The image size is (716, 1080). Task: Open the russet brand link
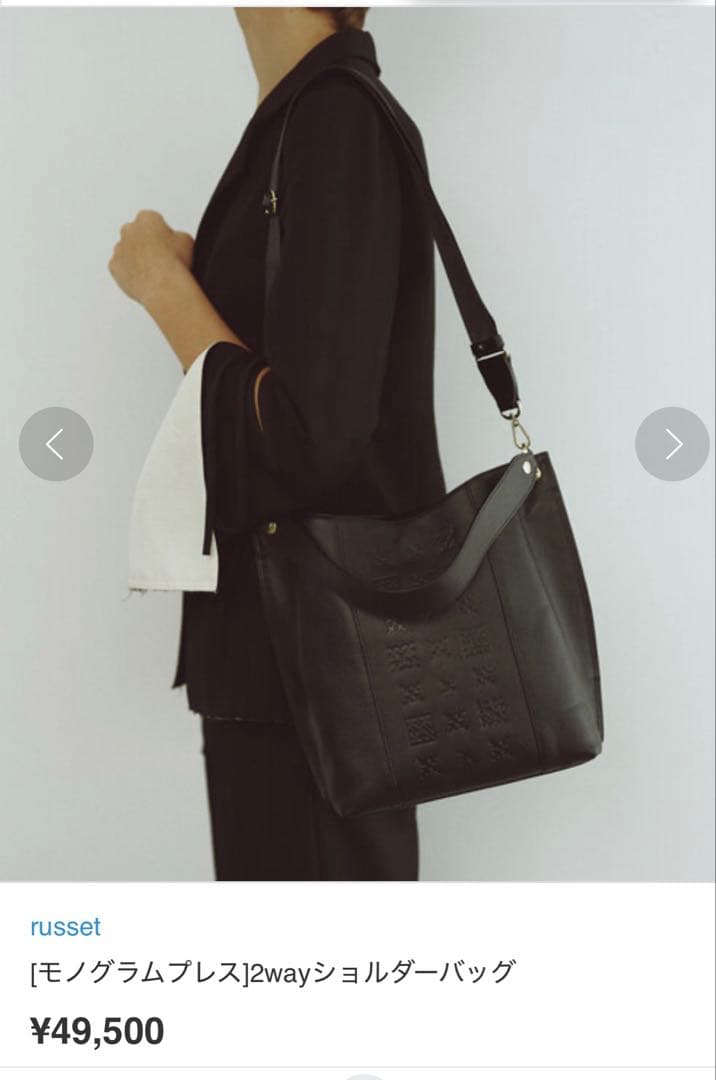point(65,927)
